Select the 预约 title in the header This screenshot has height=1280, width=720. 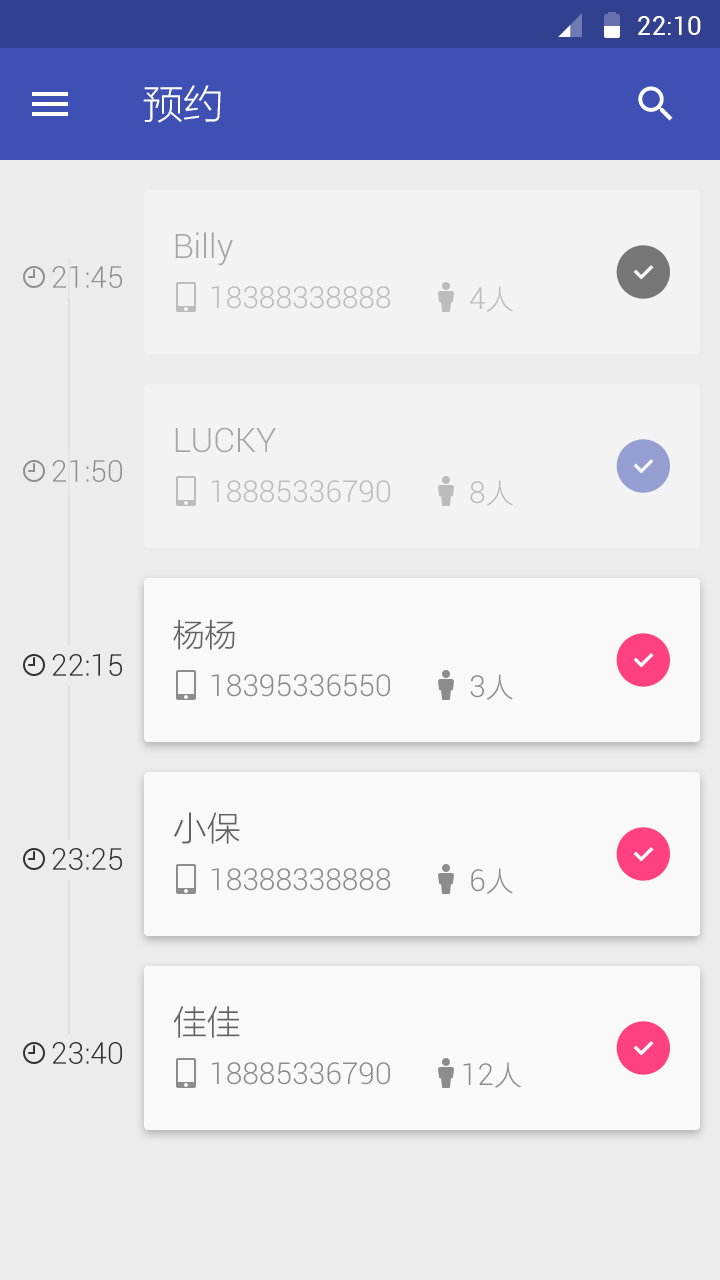pos(183,103)
